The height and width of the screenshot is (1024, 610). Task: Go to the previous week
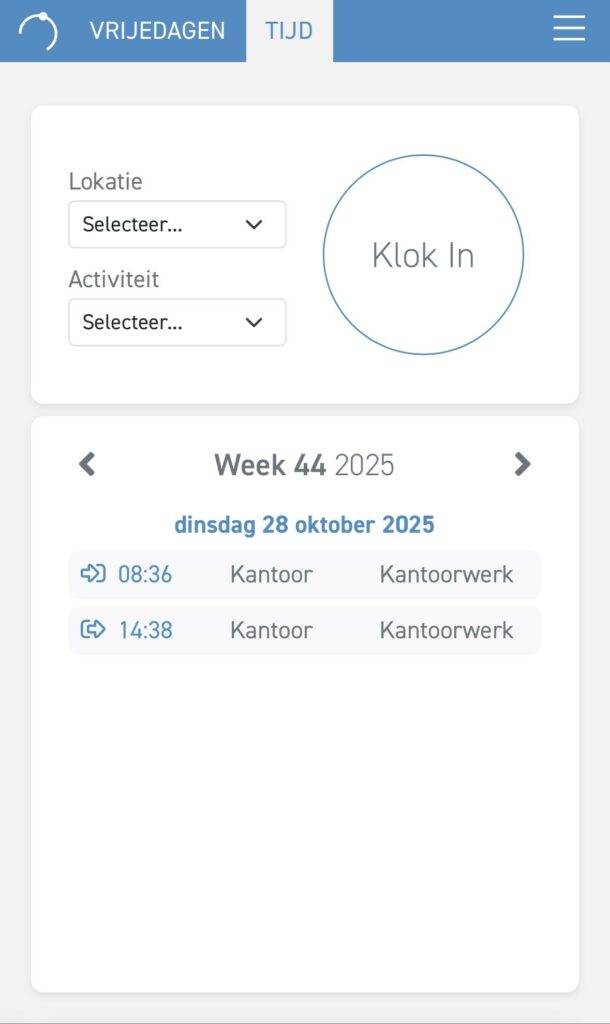[88, 464]
